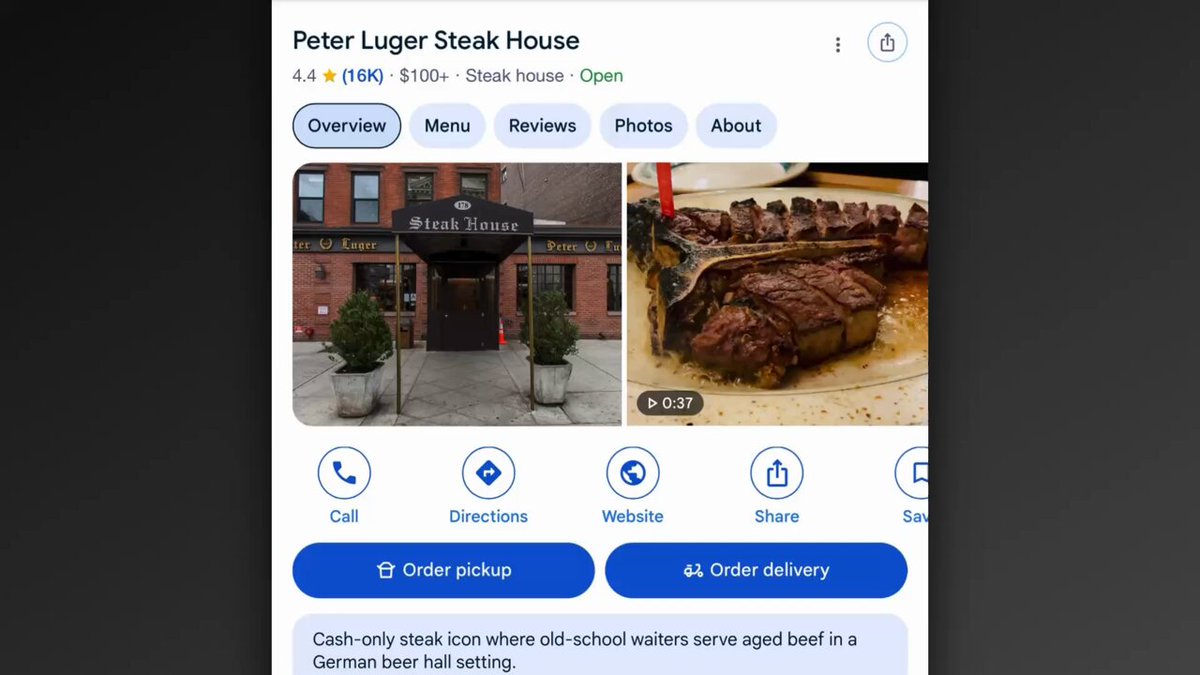Visit the restaurant's website
Screen dimensions: 1200x675
click(632, 486)
